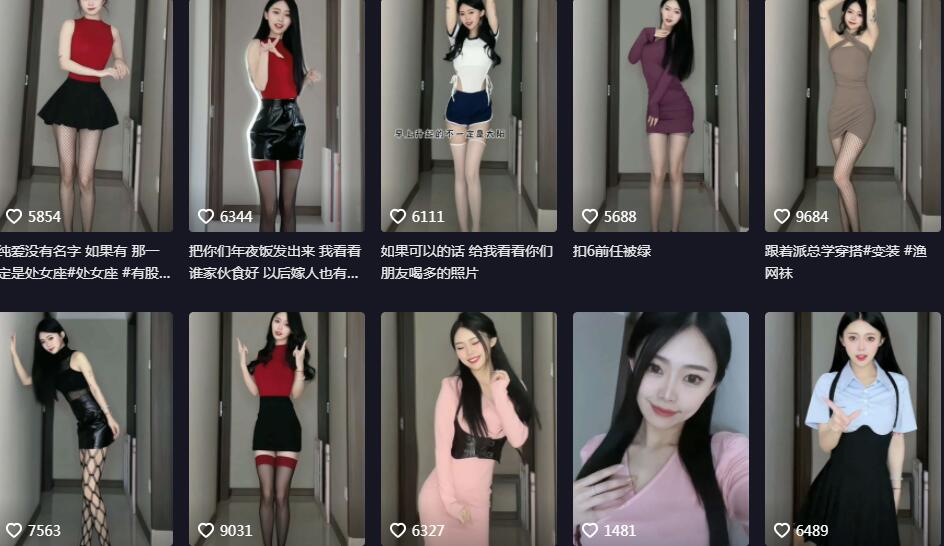The image size is (944, 546).
Task: Open the video with 7563 likes
Action: click(85, 425)
